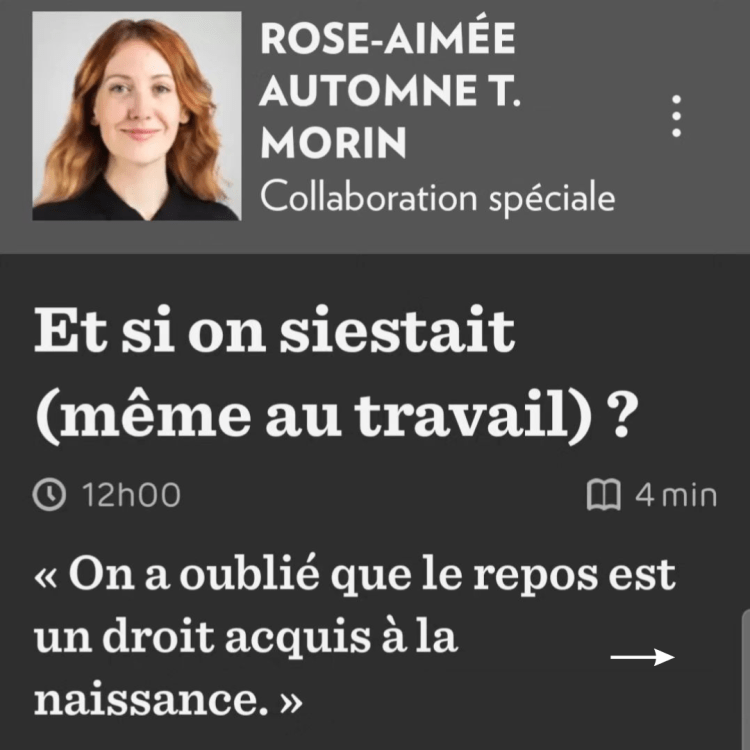Open Rose-Aimée Automne T. Morin's author photo

137,116
